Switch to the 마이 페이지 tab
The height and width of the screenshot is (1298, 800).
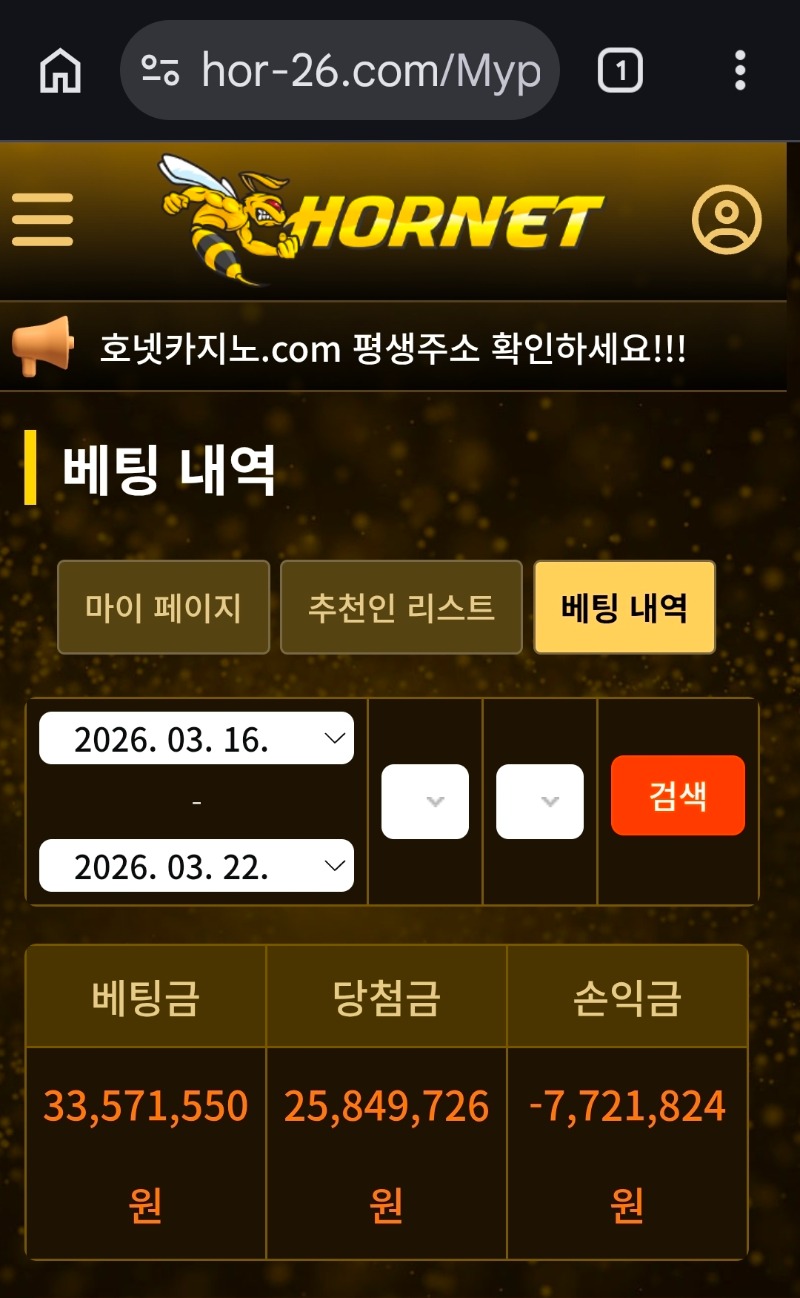point(163,607)
